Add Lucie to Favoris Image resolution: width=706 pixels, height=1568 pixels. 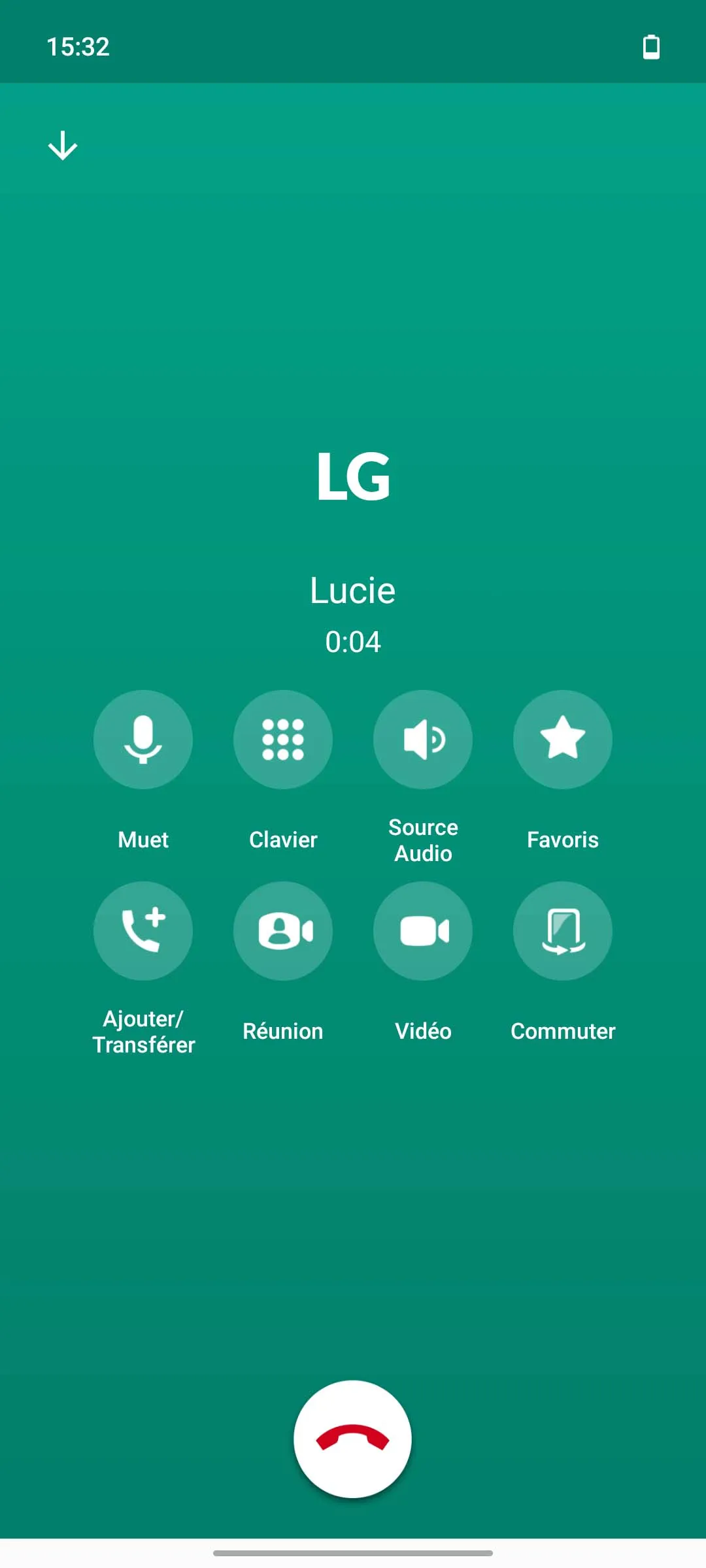click(x=563, y=740)
